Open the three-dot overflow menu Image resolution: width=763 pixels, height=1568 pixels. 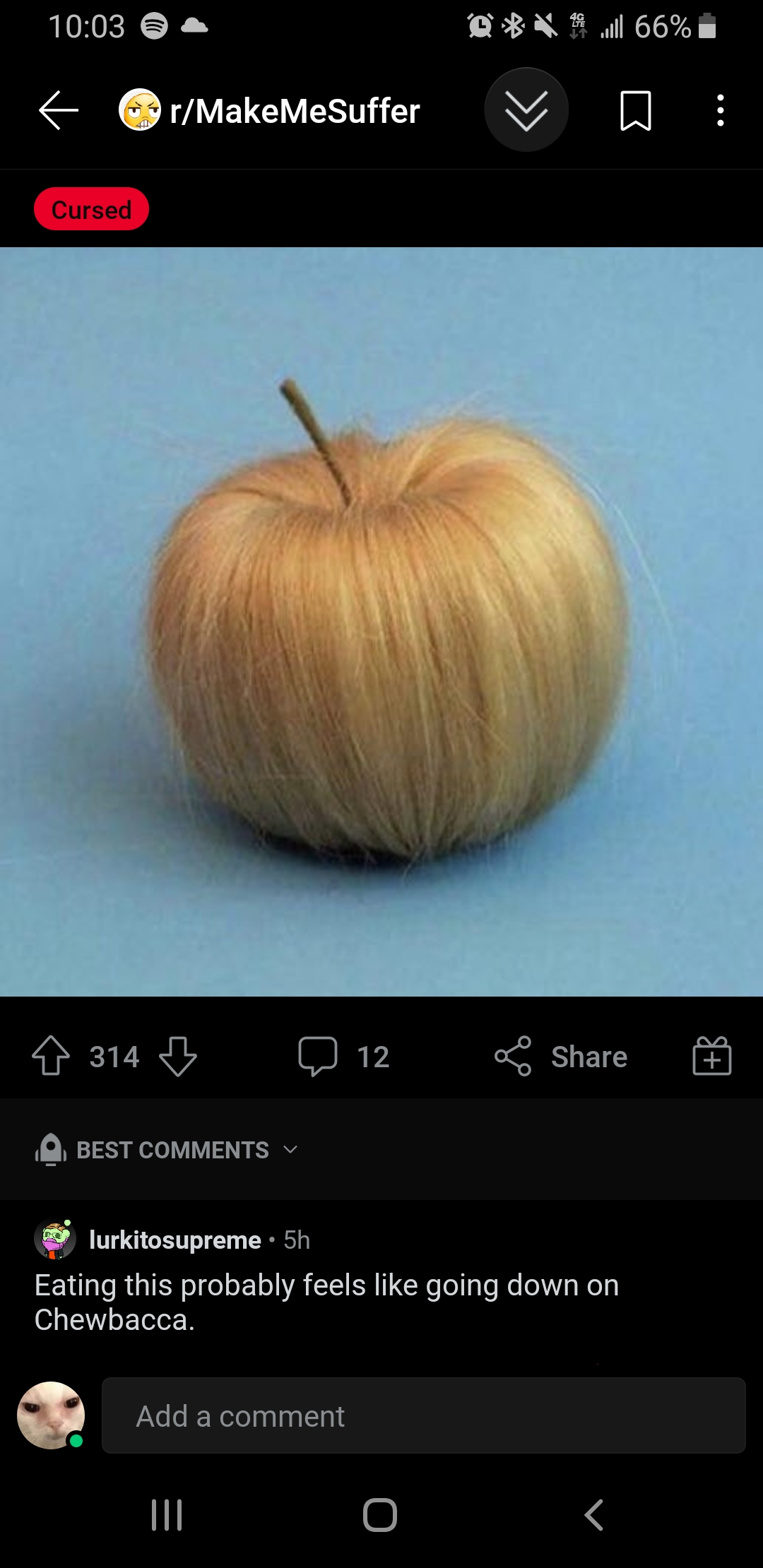pos(720,111)
